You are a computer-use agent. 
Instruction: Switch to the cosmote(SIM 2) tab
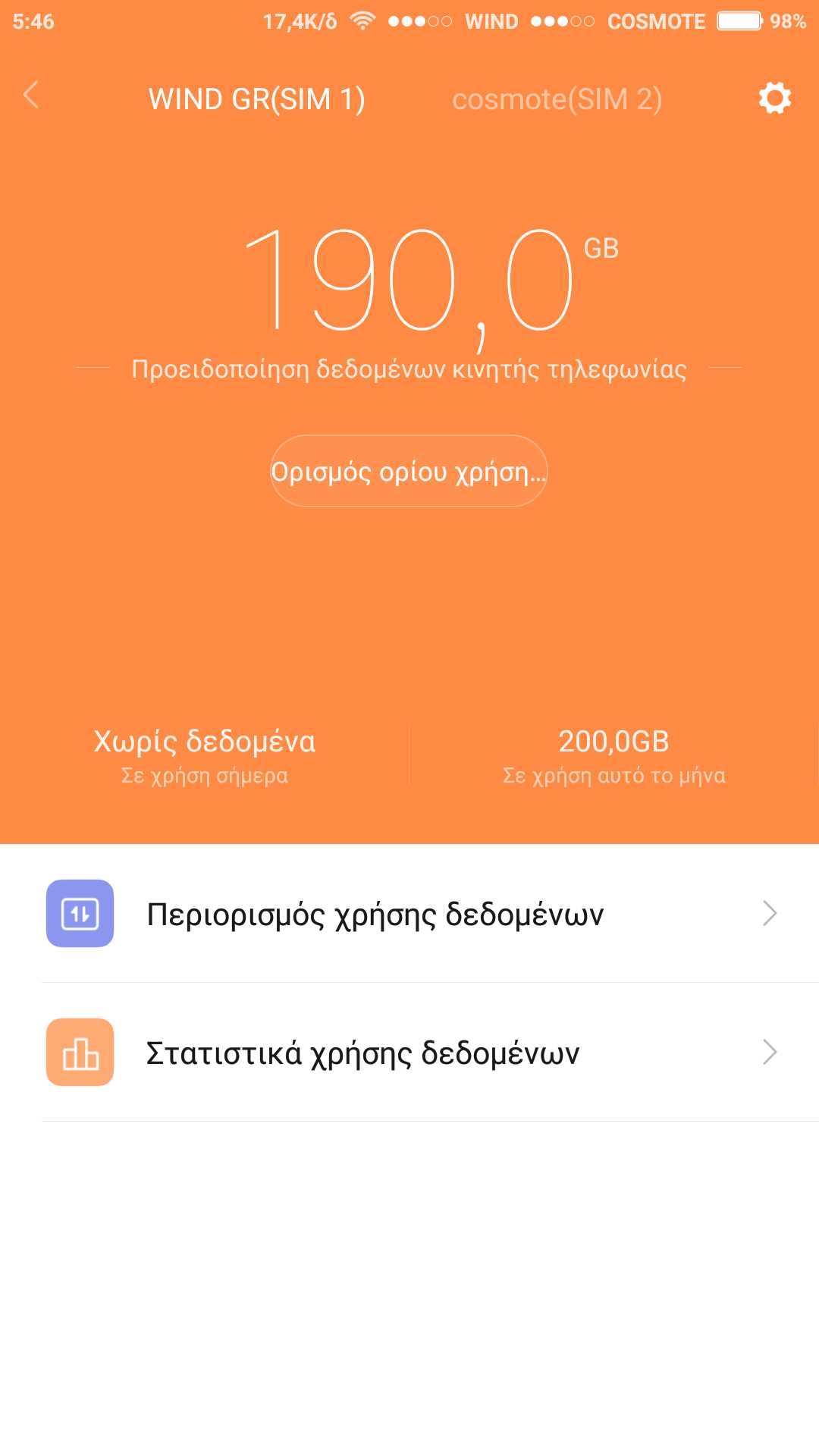[x=557, y=99]
